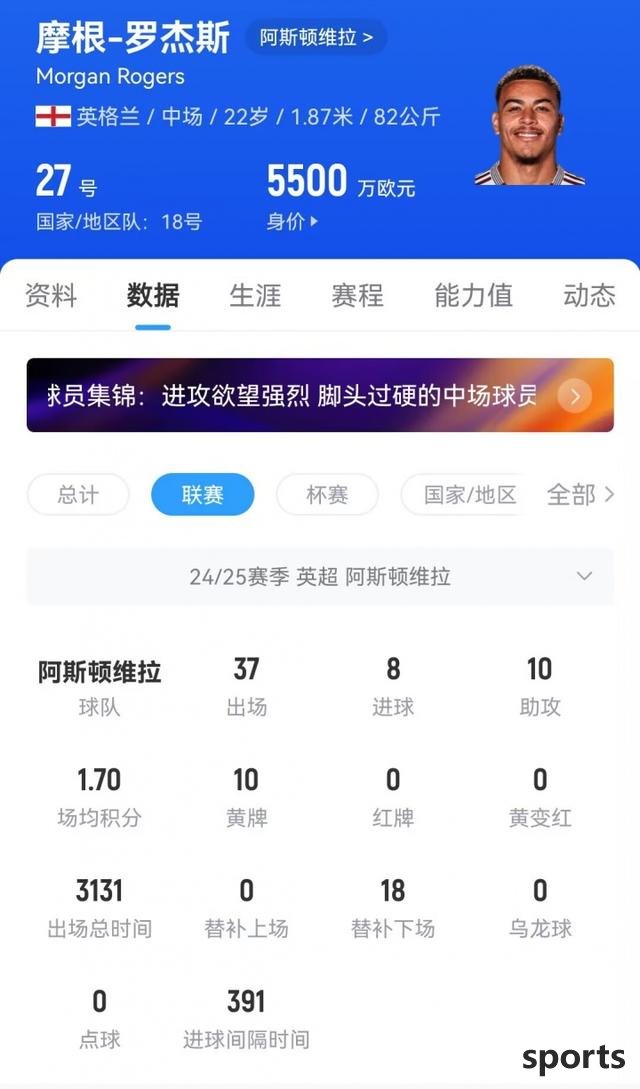The height and width of the screenshot is (1089, 640).
Task: Open the 全部 filter options
Action: pyautogui.click(x=580, y=494)
